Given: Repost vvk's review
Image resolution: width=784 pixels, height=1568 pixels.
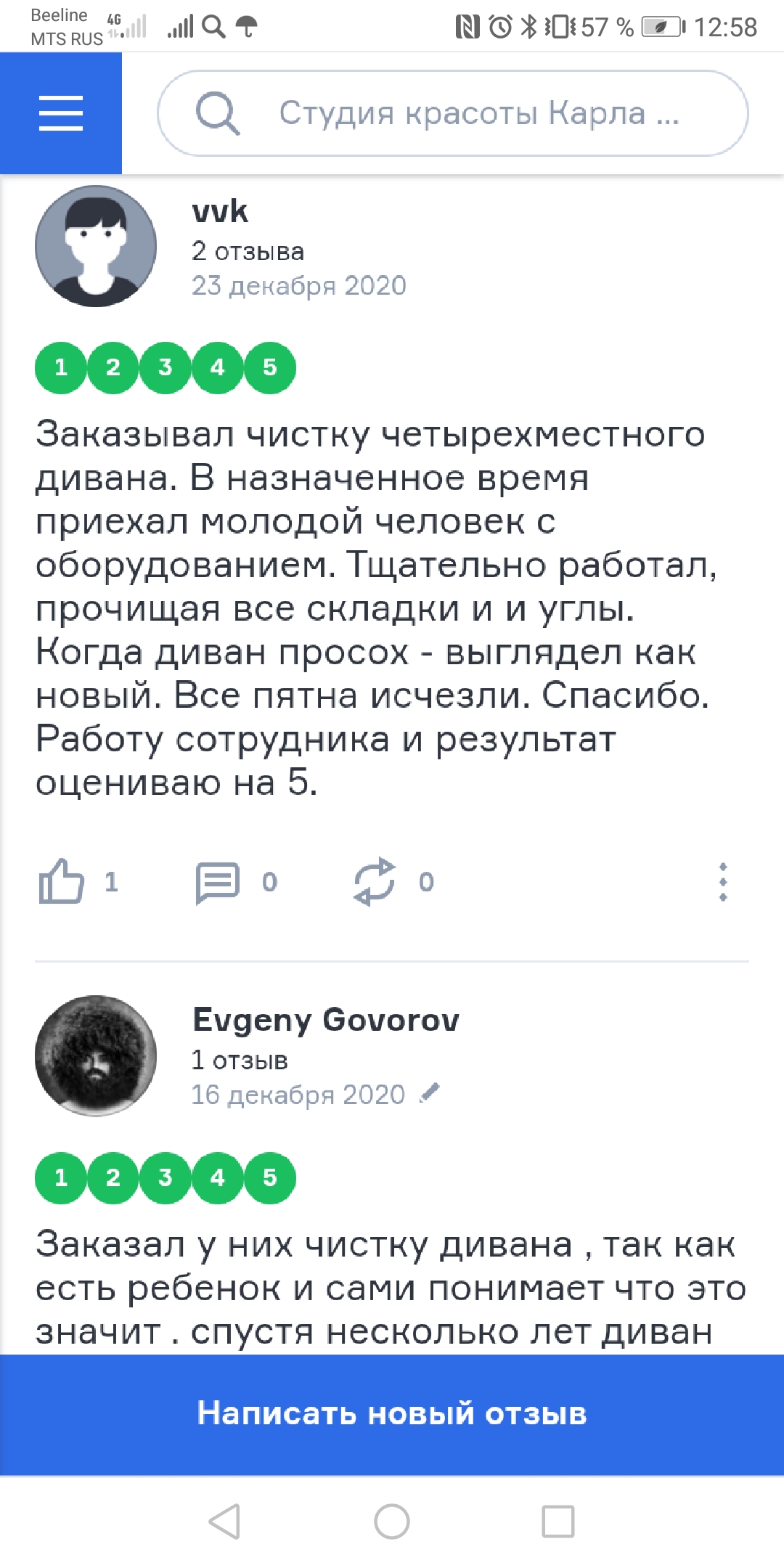Looking at the screenshot, I should coord(375,882).
